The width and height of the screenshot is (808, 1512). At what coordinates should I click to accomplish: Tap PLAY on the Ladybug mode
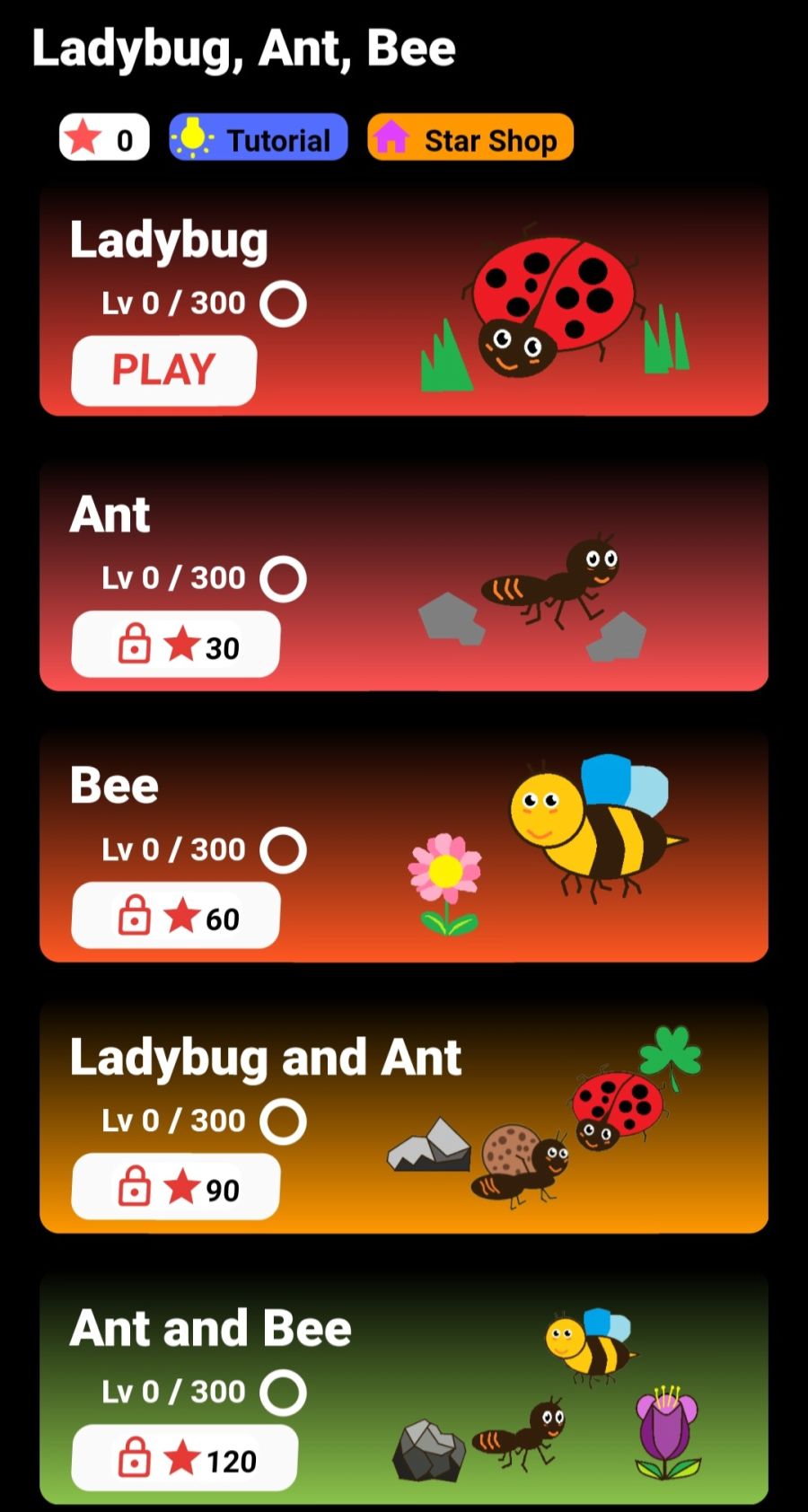tap(163, 370)
